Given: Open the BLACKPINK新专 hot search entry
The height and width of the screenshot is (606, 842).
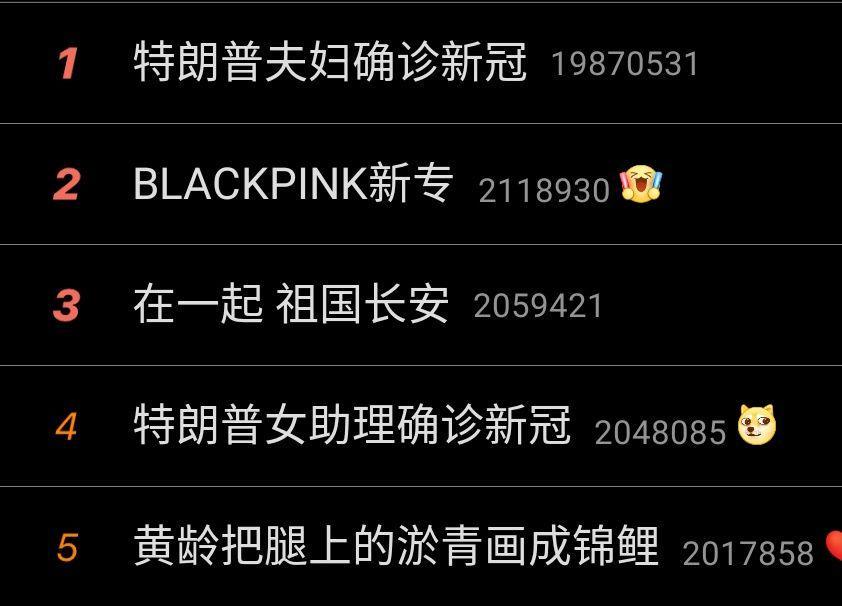Looking at the screenshot, I should click(x=293, y=184).
